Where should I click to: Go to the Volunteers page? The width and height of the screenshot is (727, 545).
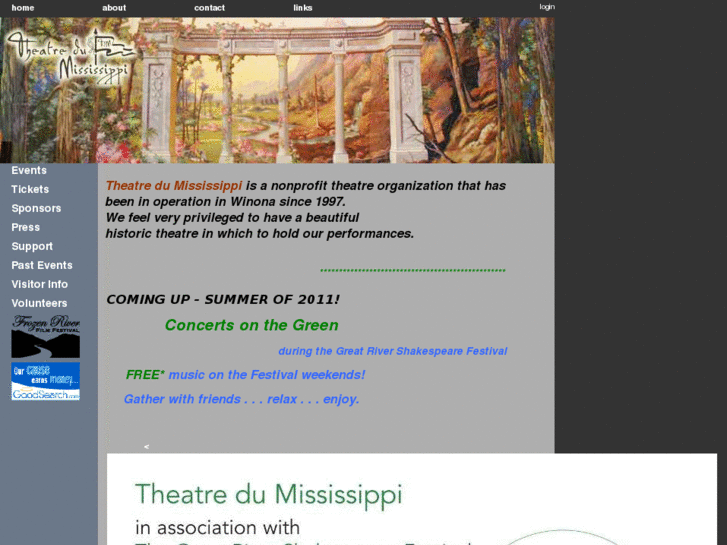coord(39,303)
